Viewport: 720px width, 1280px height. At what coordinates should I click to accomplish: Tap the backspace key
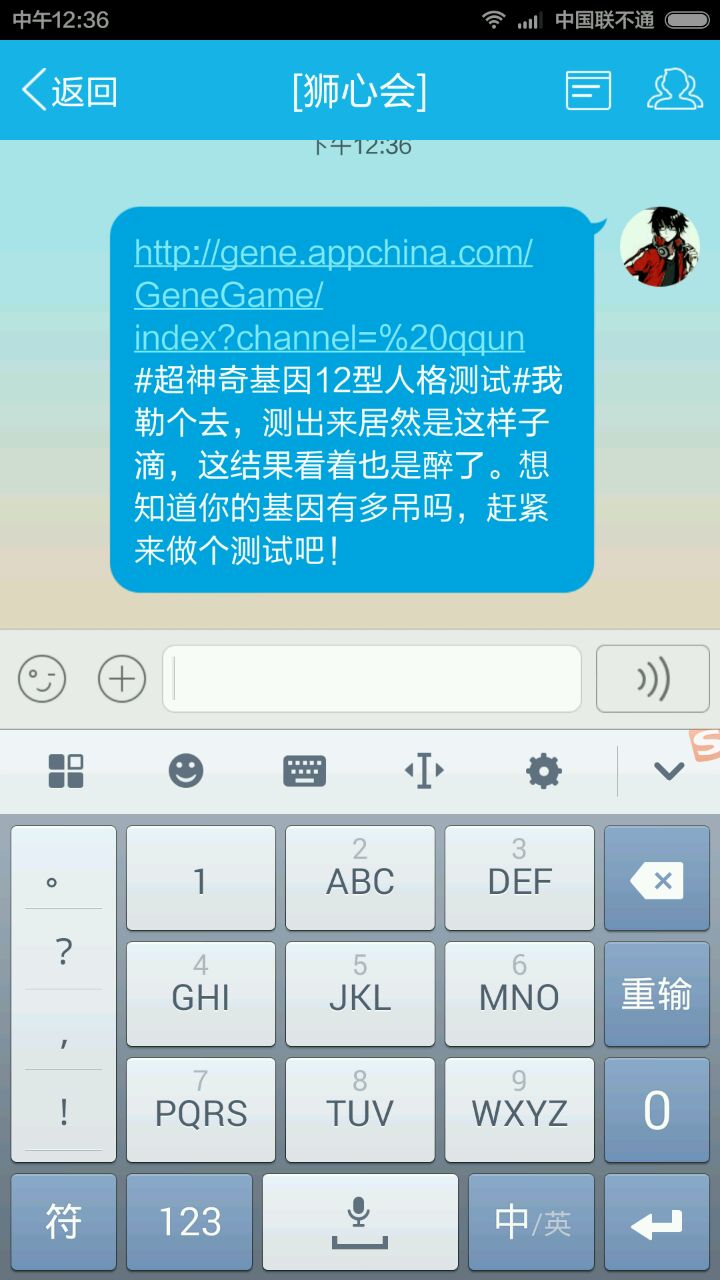coord(657,878)
